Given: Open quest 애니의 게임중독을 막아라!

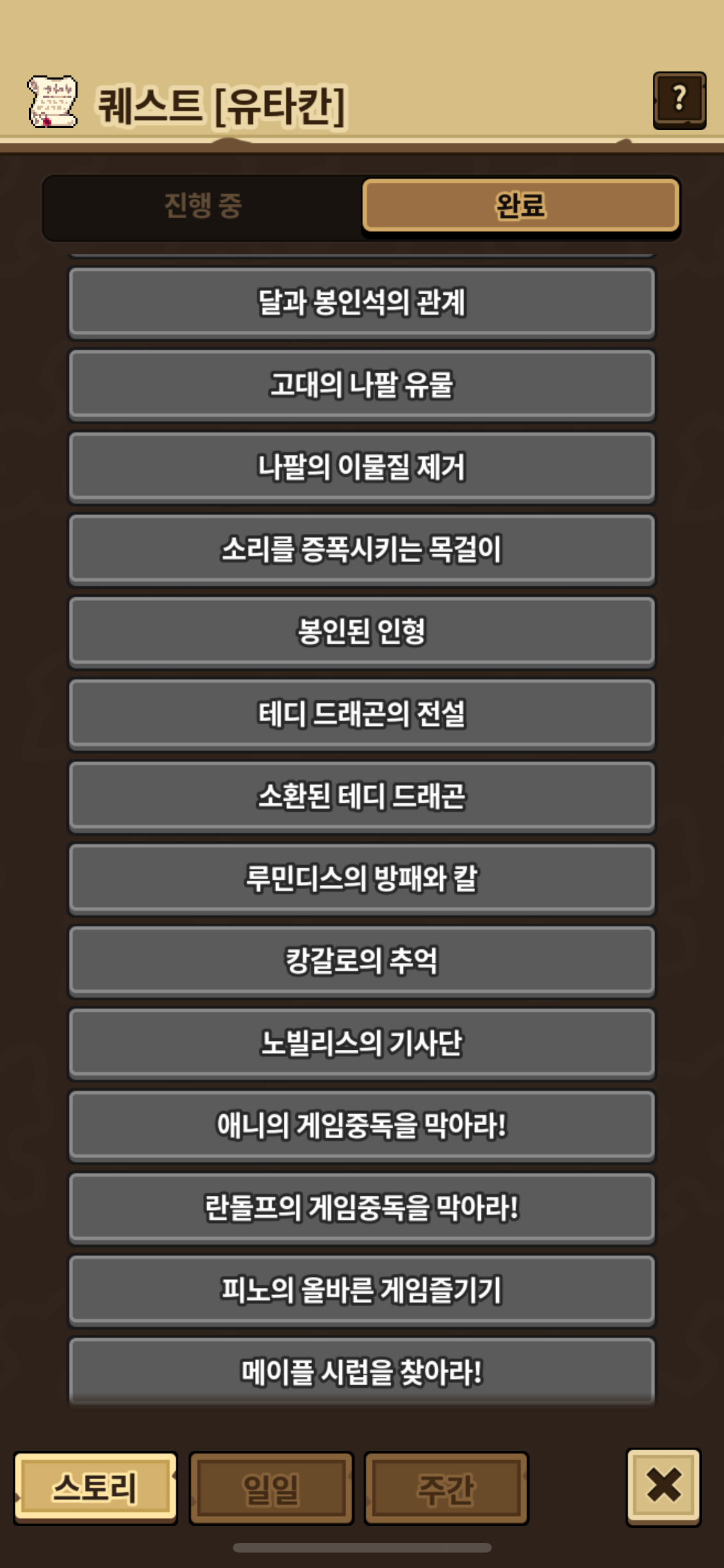Looking at the screenshot, I should click(x=362, y=1126).
